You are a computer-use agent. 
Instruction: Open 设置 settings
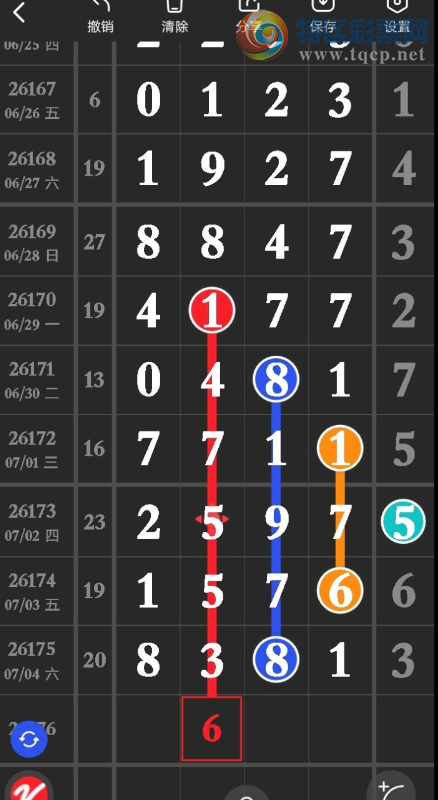point(397,17)
